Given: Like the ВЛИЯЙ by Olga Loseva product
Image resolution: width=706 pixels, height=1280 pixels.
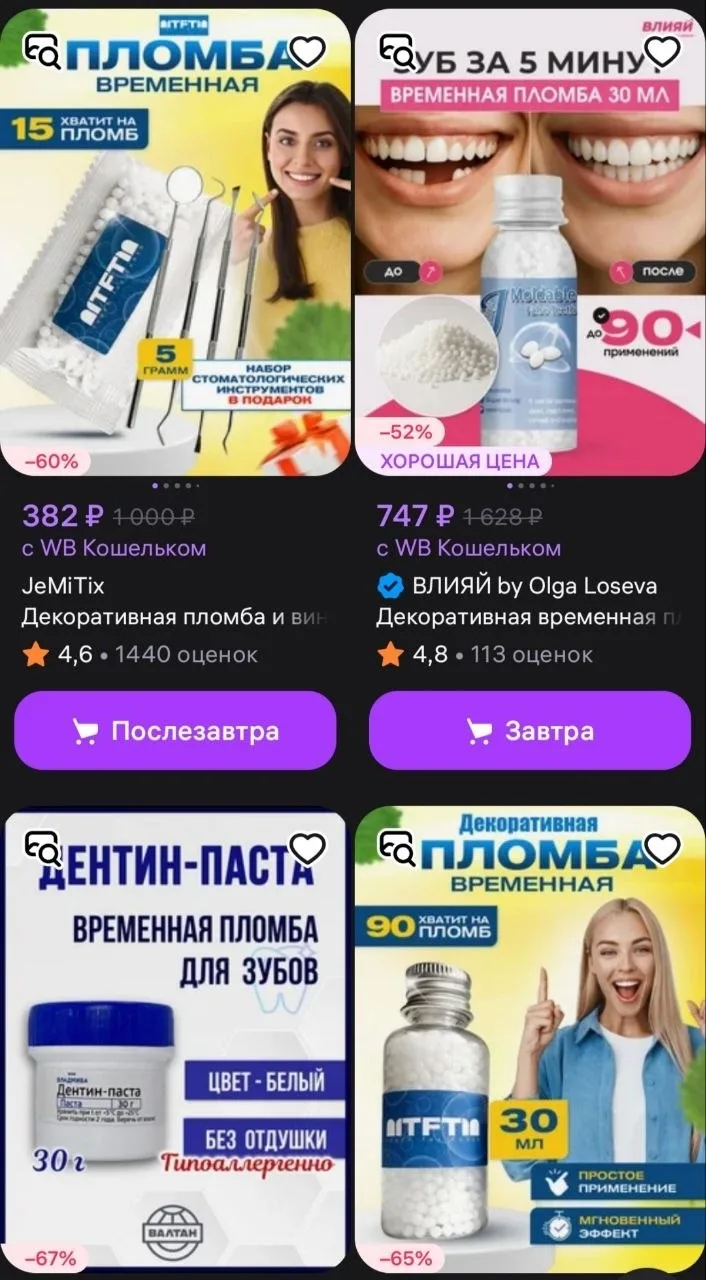Looking at the screenshot, I should point(662,51).
